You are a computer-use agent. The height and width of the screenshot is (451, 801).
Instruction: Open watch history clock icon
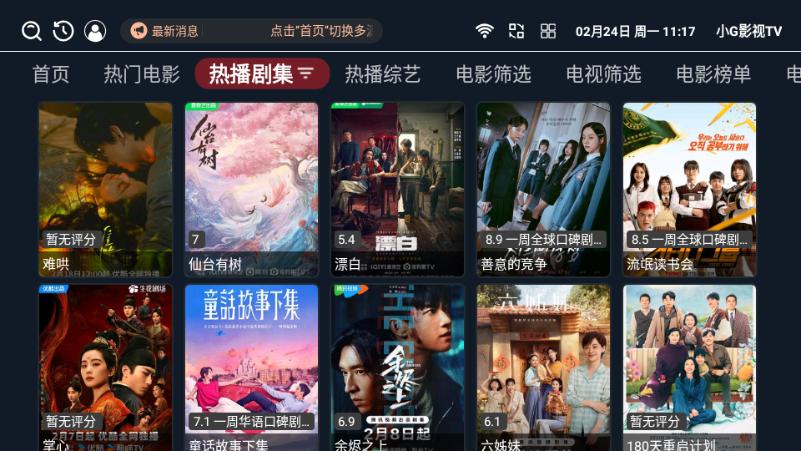(x=63, y=31)
